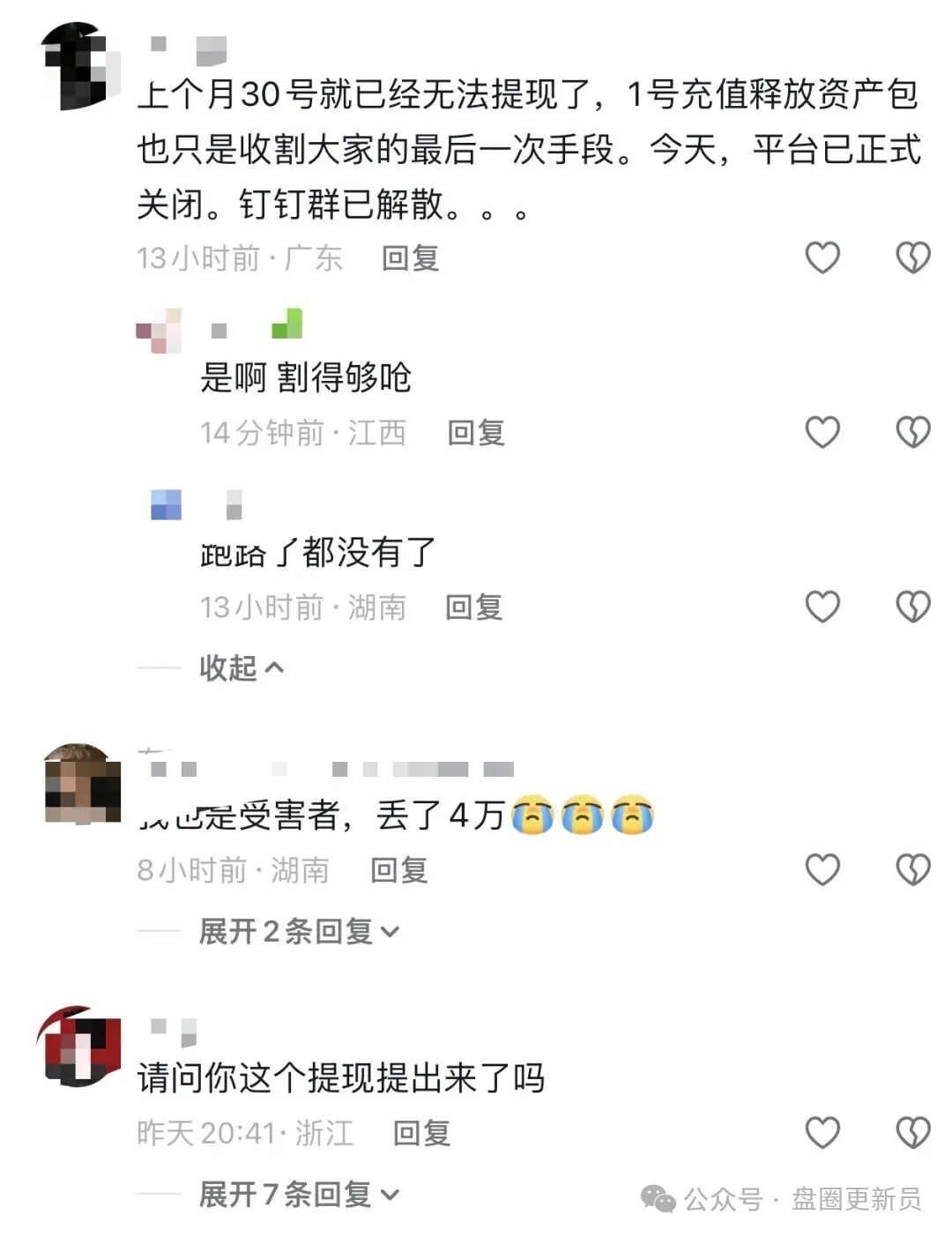The image size is (952, 1237).
Task: Dislike the 浙江 comment about 提现
Action: click(912, 1132)
